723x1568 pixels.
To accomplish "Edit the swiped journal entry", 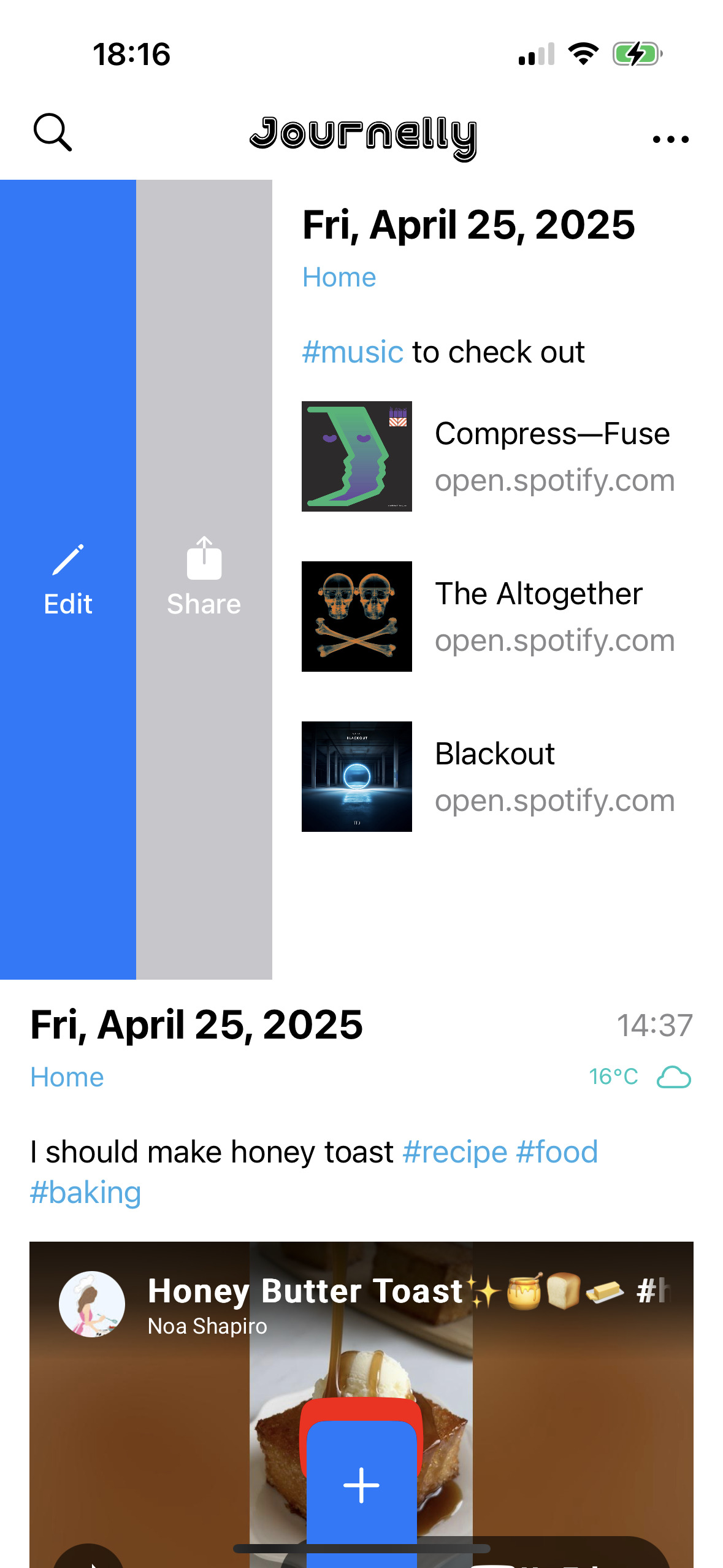I will [68, 579].
